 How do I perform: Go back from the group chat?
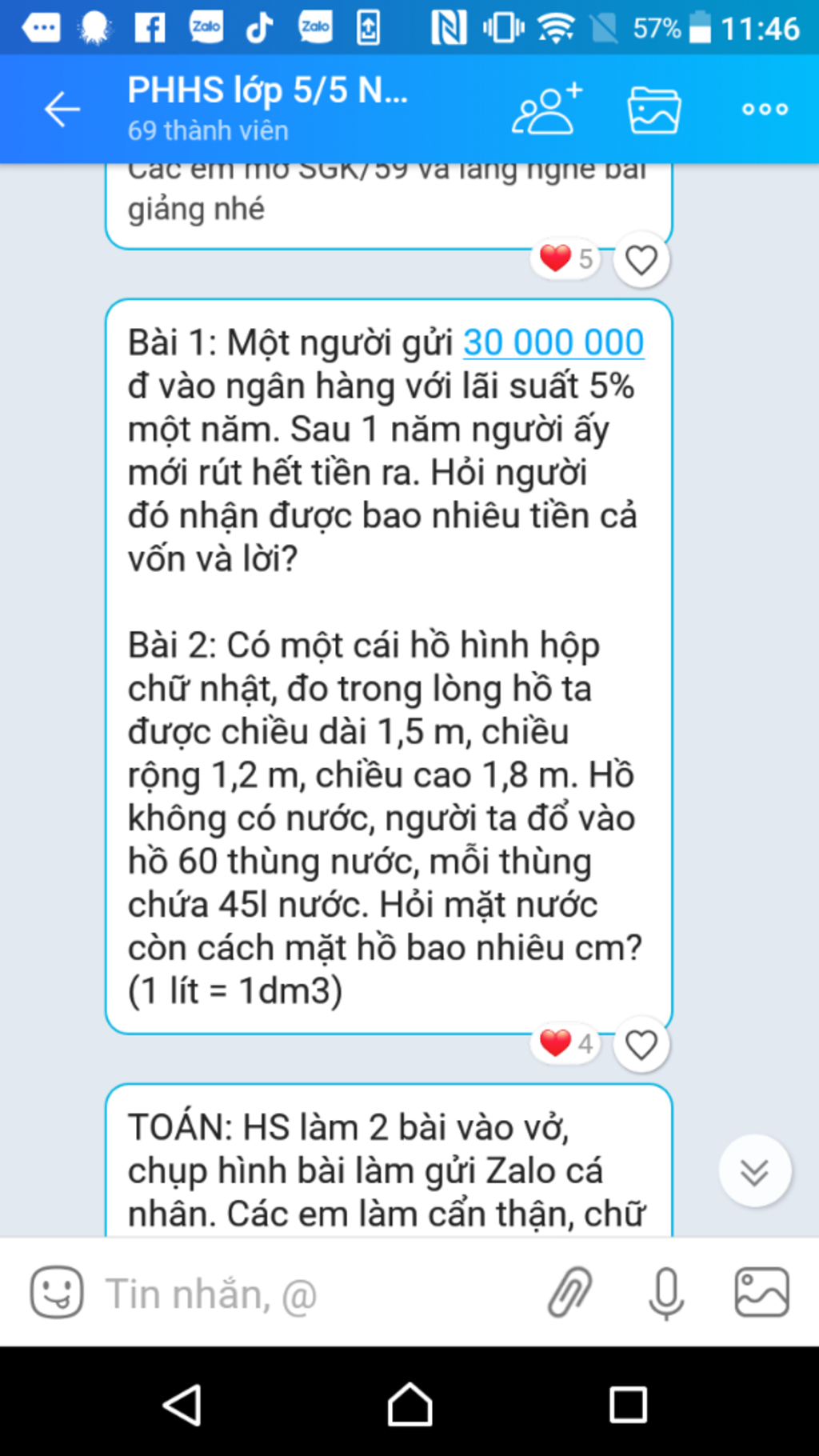coord(62,109)
